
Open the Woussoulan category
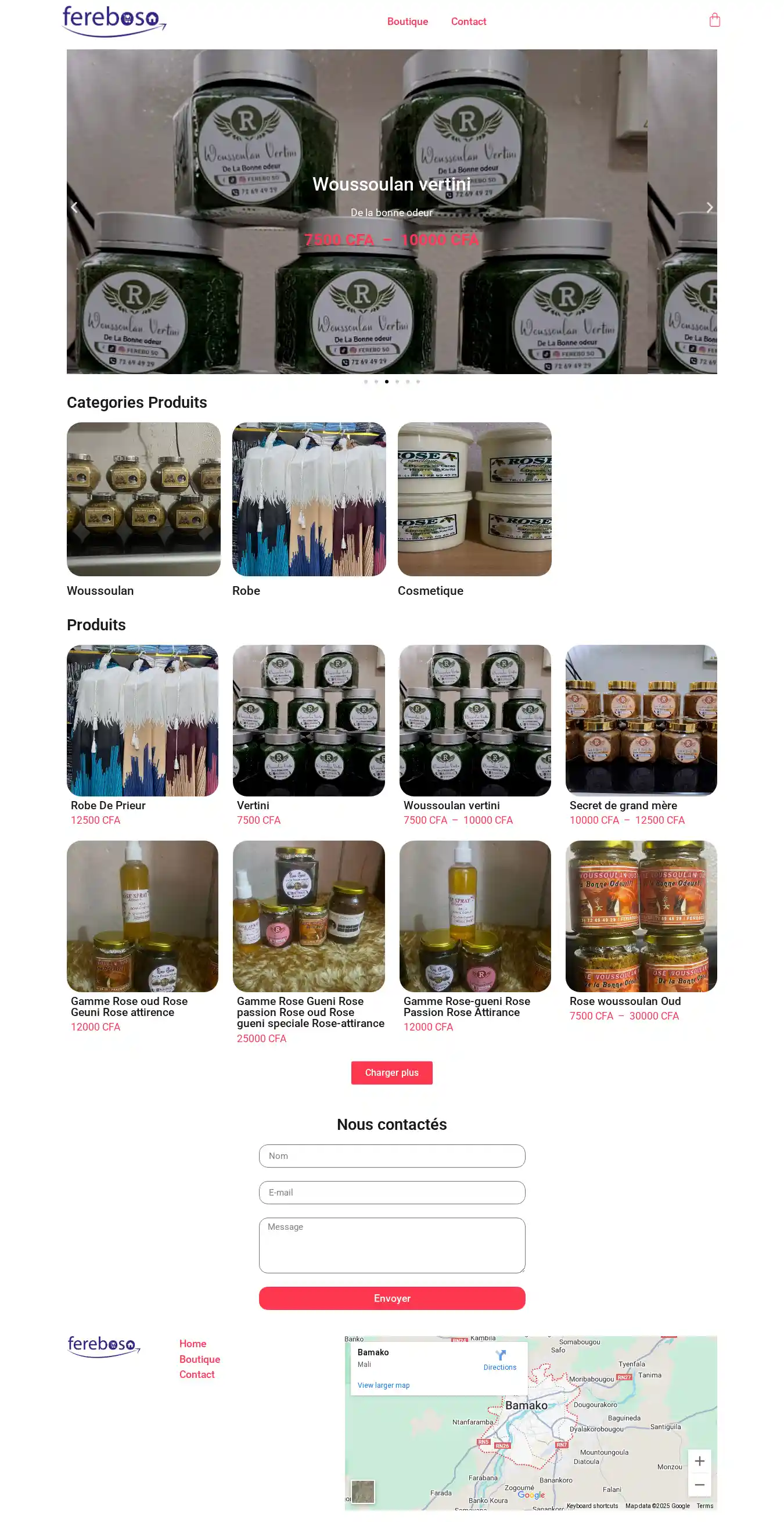[x=143, y=499]
